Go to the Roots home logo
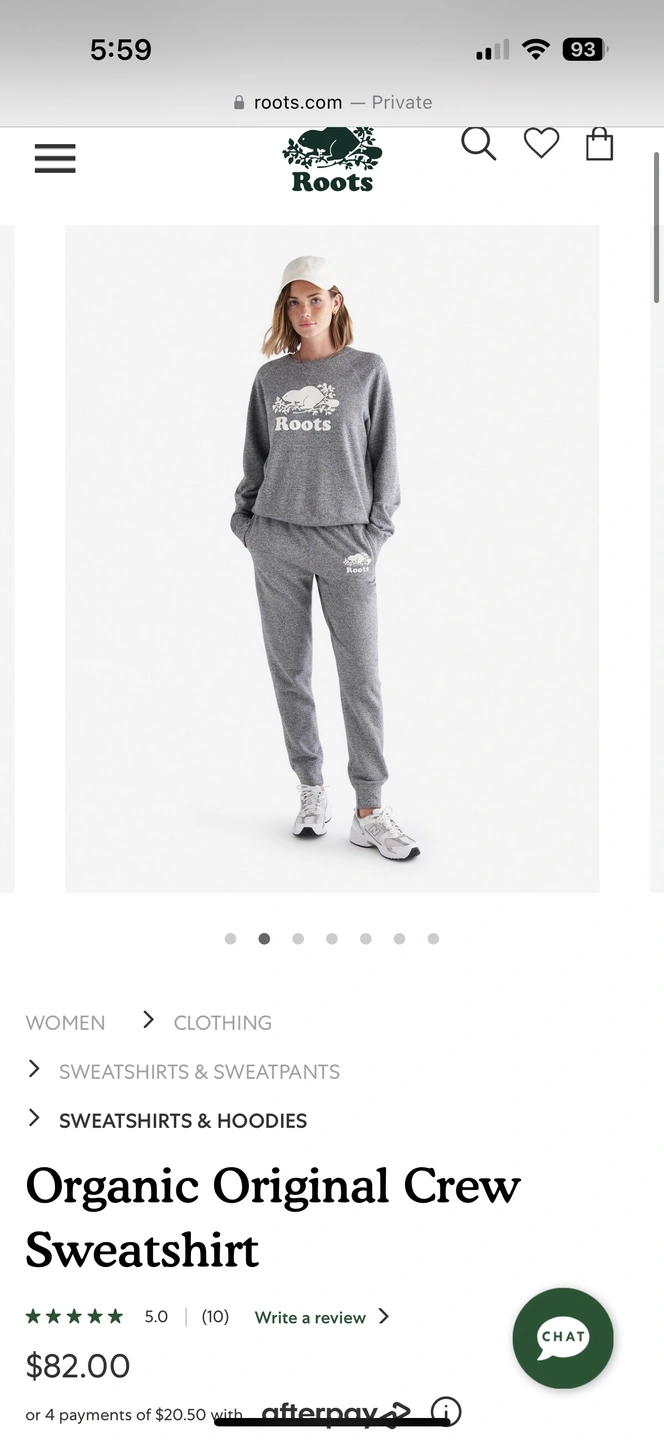This screenshot has height=1440, width=664. [332, 160]
